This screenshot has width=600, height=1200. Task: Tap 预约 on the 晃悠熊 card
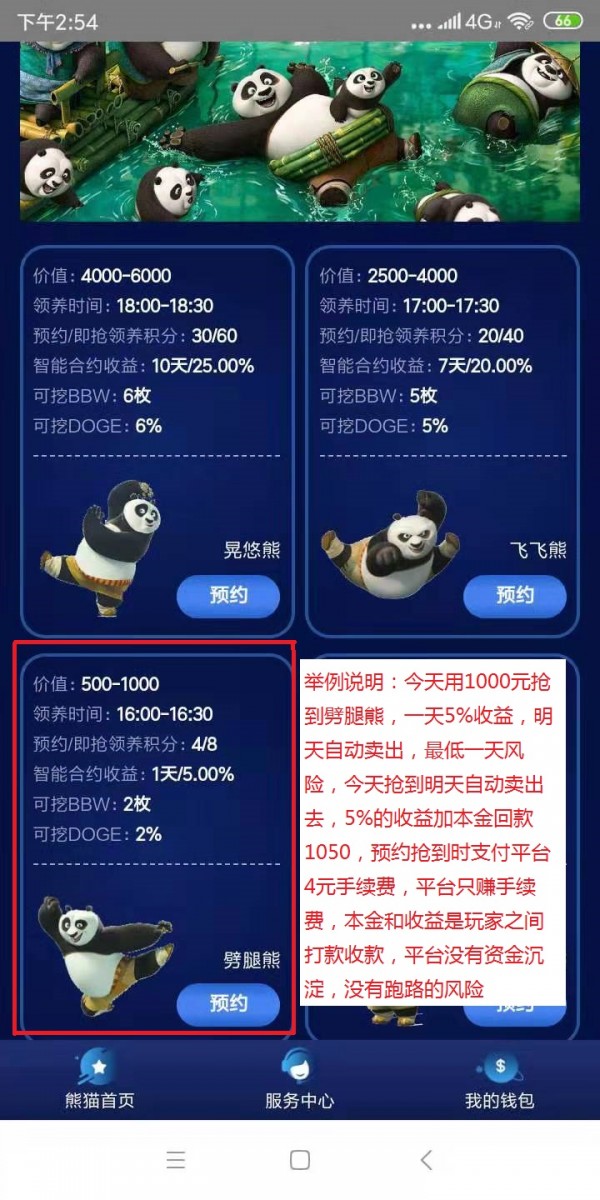pos(228,596)
